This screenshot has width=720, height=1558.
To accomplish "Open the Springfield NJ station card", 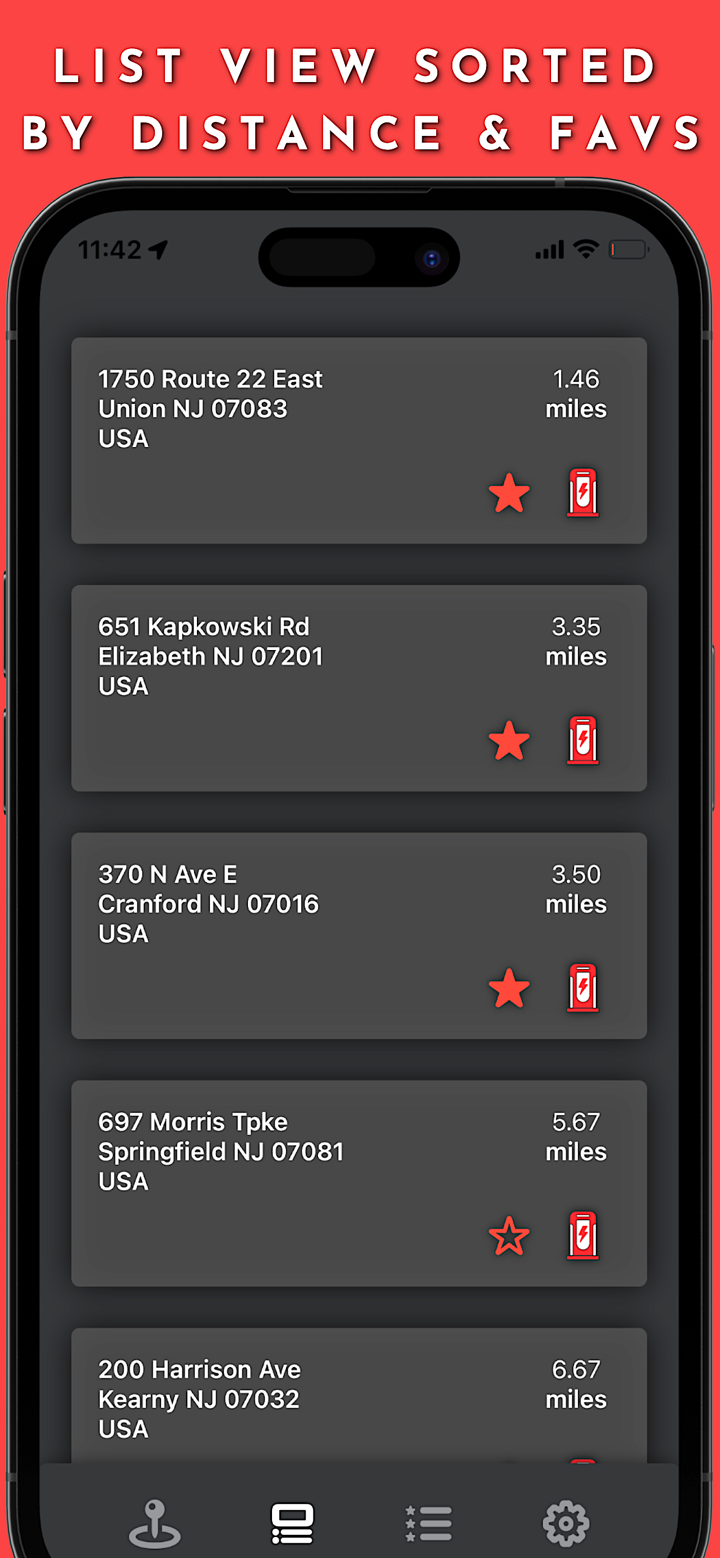I will click(359, 1182).
